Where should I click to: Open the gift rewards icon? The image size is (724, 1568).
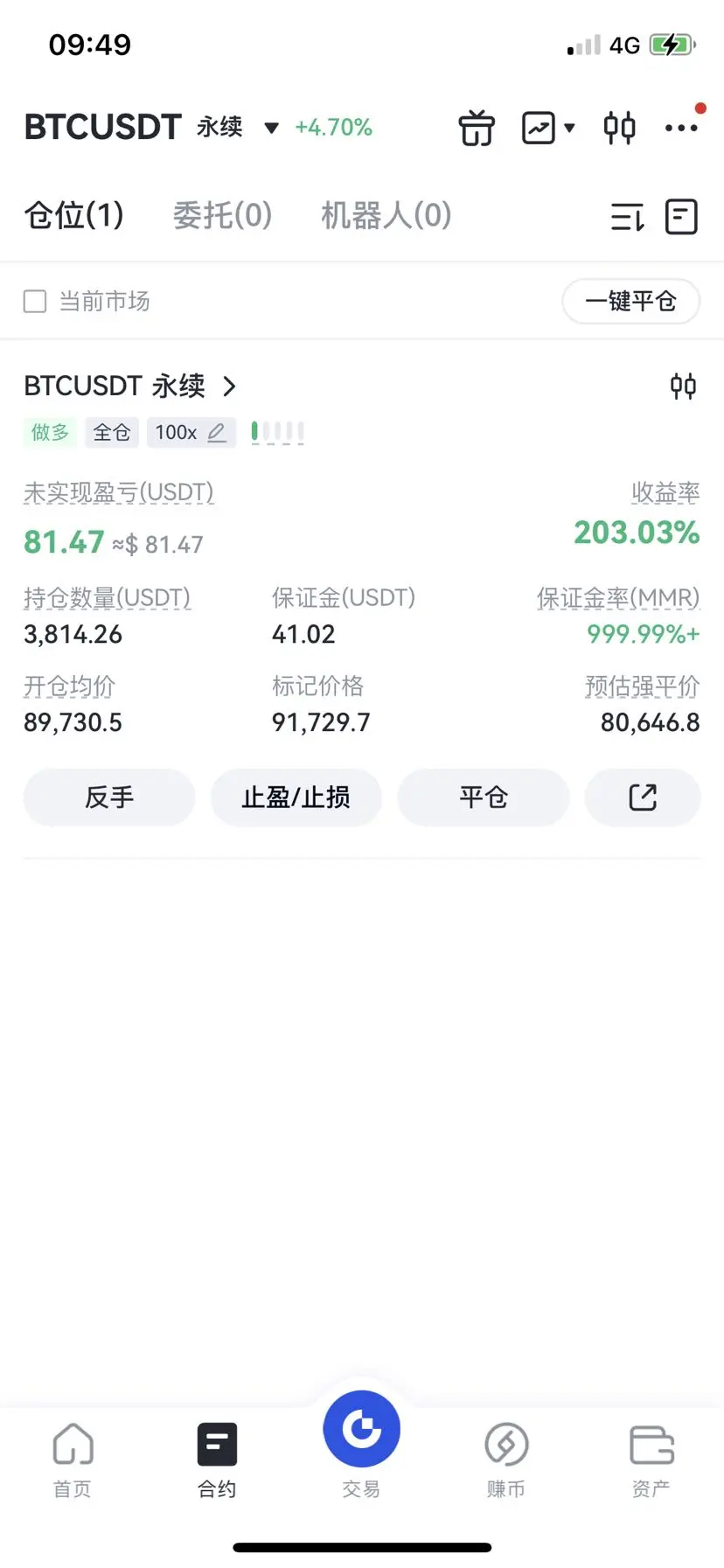coord(477,128)
